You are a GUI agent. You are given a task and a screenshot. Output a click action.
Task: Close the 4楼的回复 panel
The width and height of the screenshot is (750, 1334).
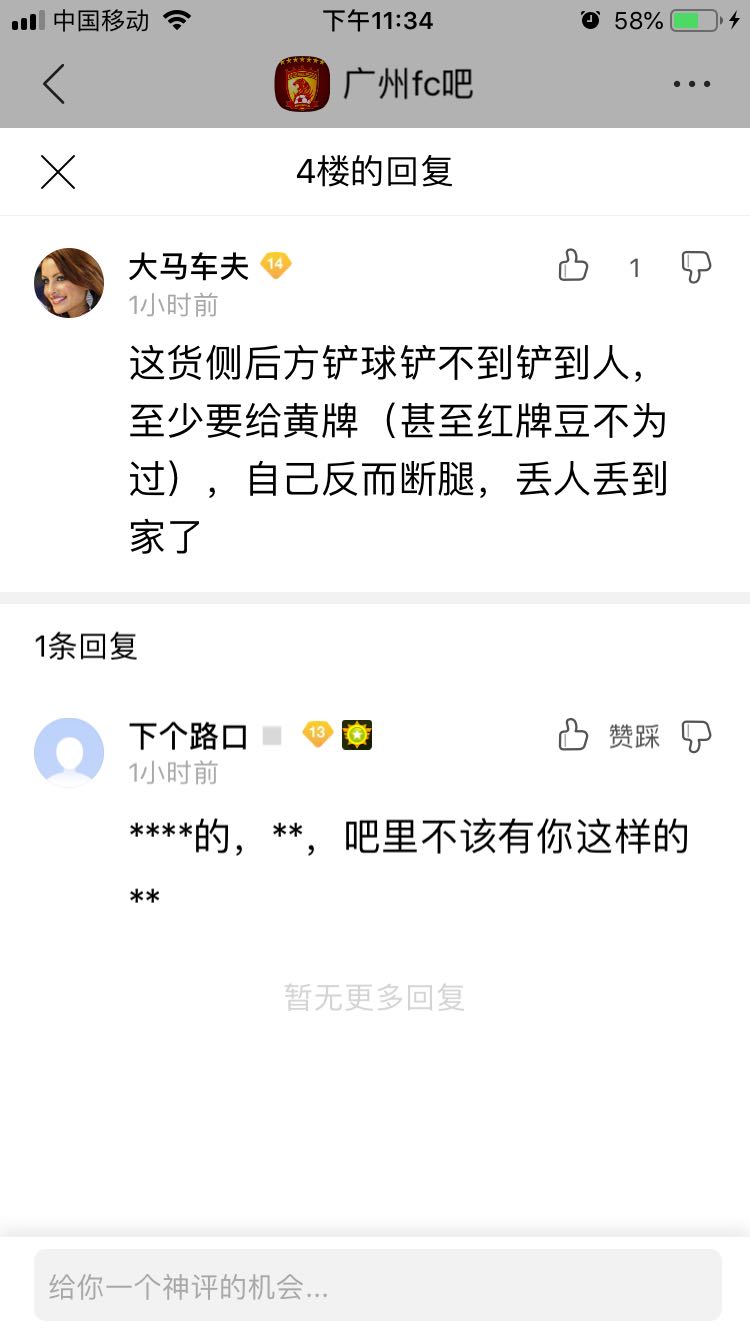[x=58, y=172]
